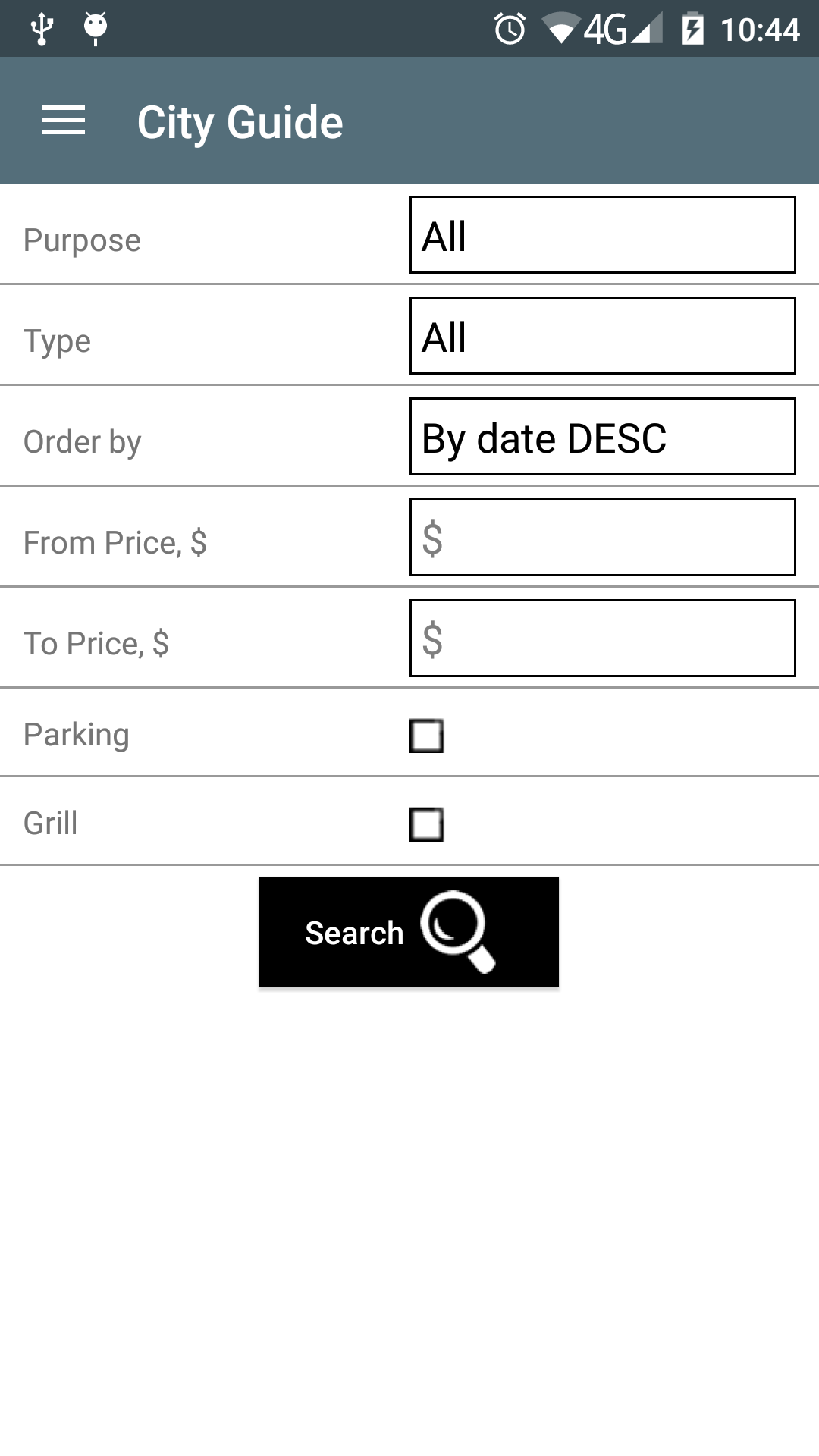Check the Parking checkbox
The height and width of the screenshot is (1456, 819).
pyautogui.click(x=427, y=736)
